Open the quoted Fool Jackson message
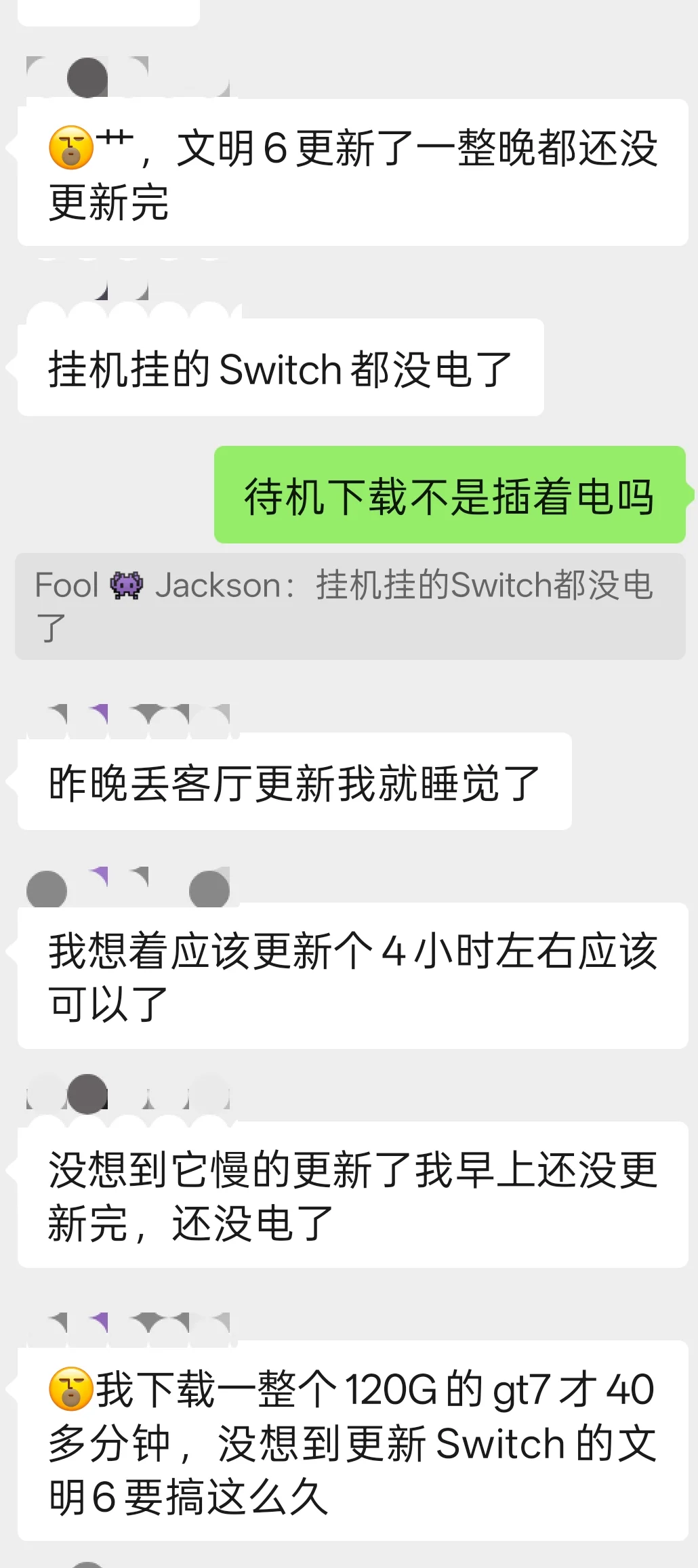The height and width of the screenshot is (1568, 698). [x=349, y=606]
